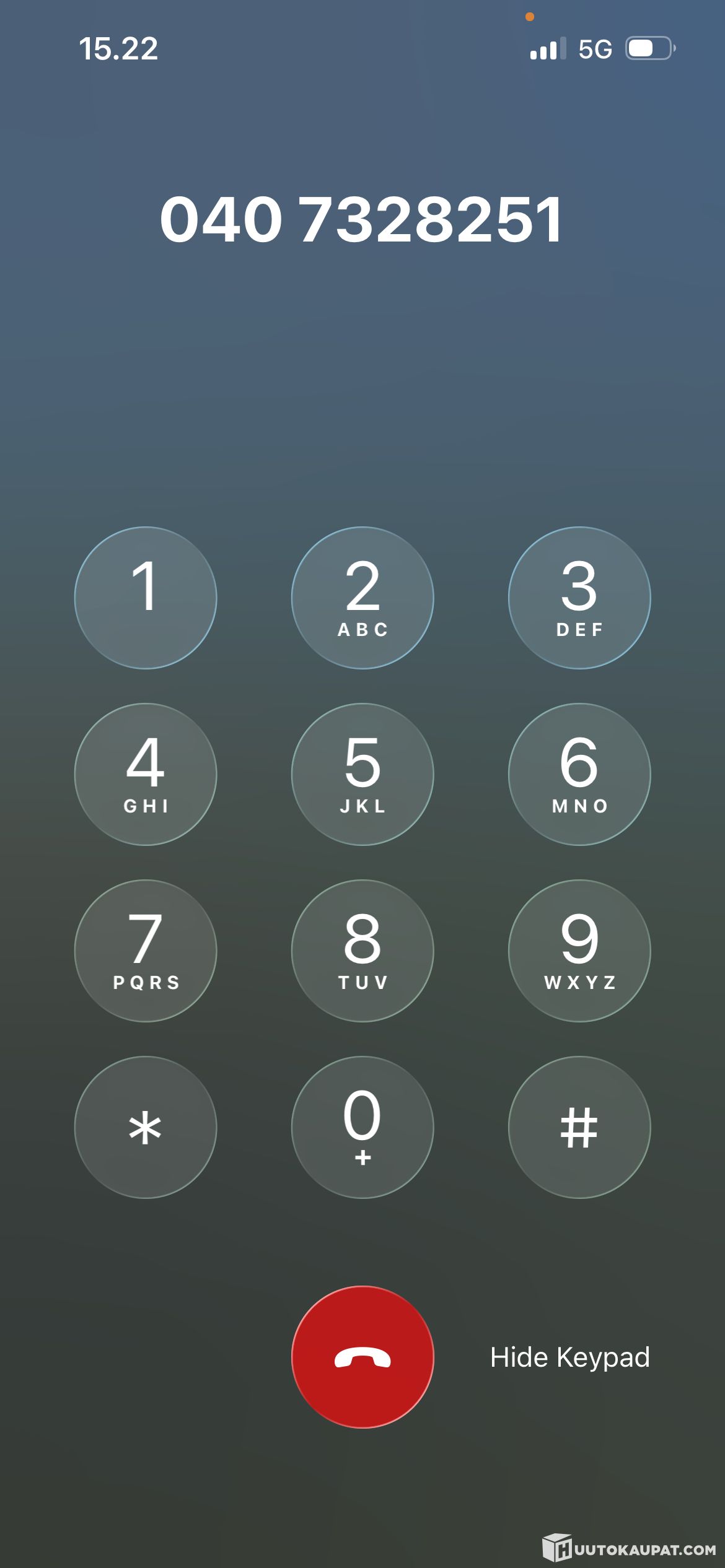End the call with the red button
Viewport: 725px width, 1568px height.
362,1357
